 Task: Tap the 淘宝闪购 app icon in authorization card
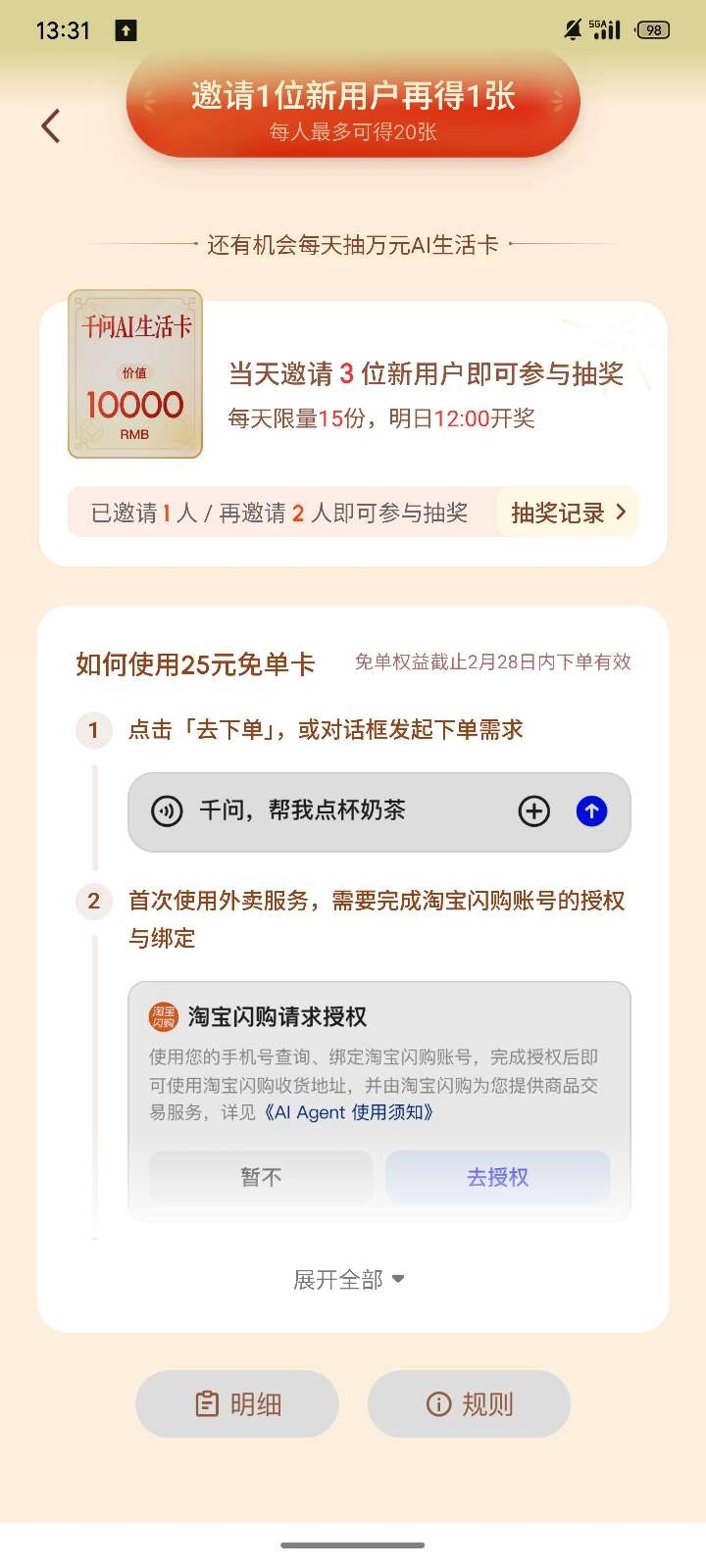pyautogui.click(x=164, y=1016)
